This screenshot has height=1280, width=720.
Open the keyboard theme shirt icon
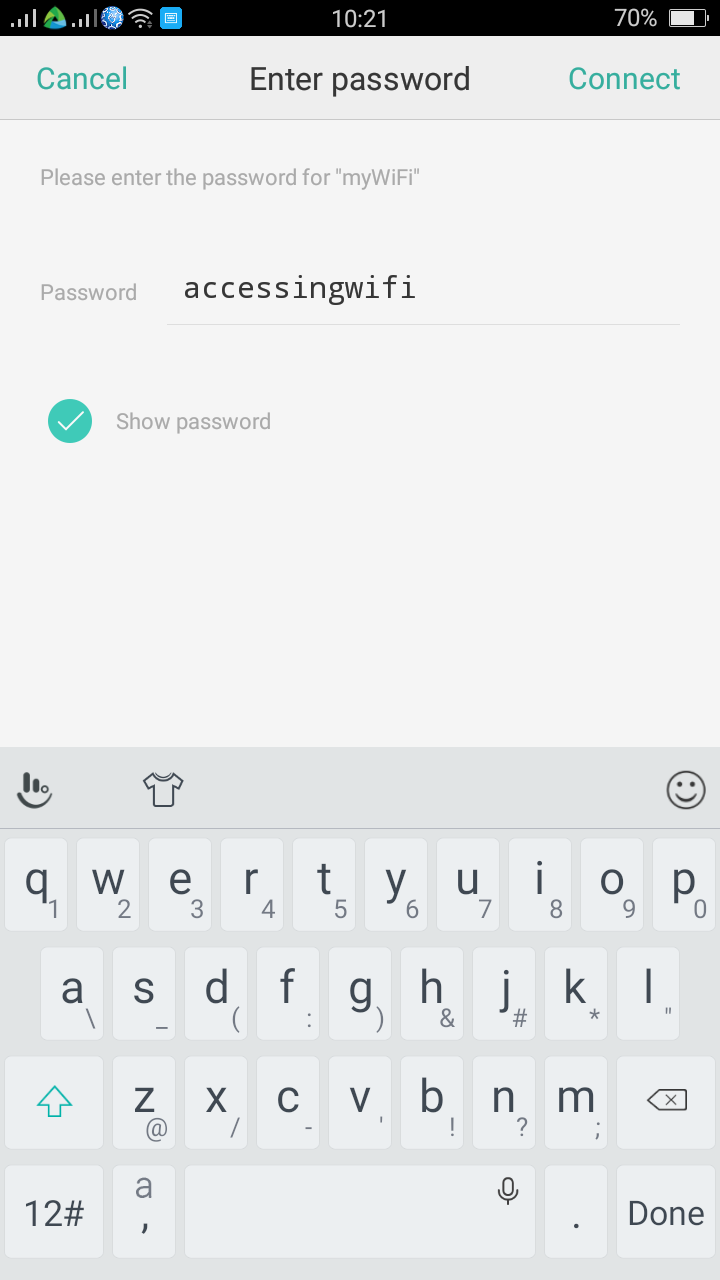click(x=163, y=789)
